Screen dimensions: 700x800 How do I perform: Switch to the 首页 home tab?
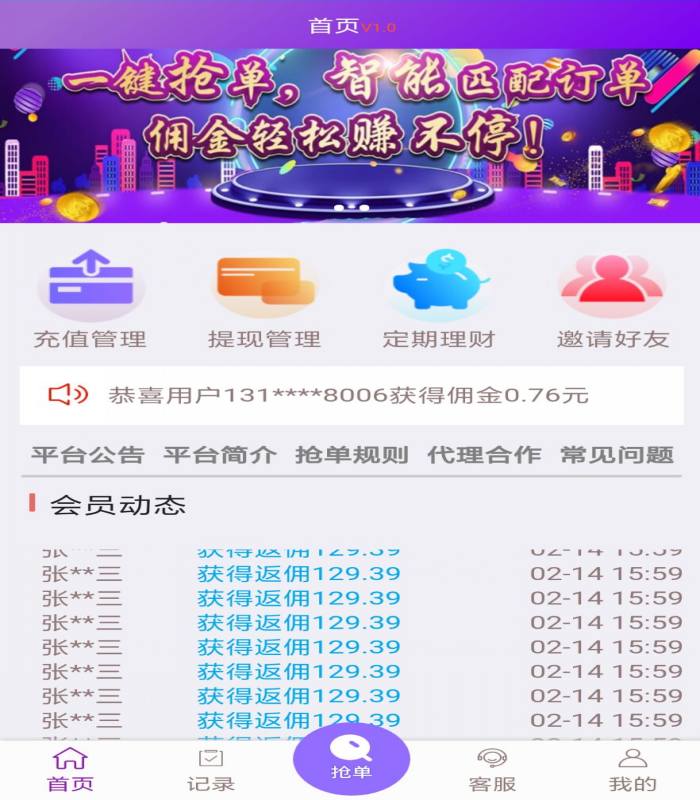point(70,770)
